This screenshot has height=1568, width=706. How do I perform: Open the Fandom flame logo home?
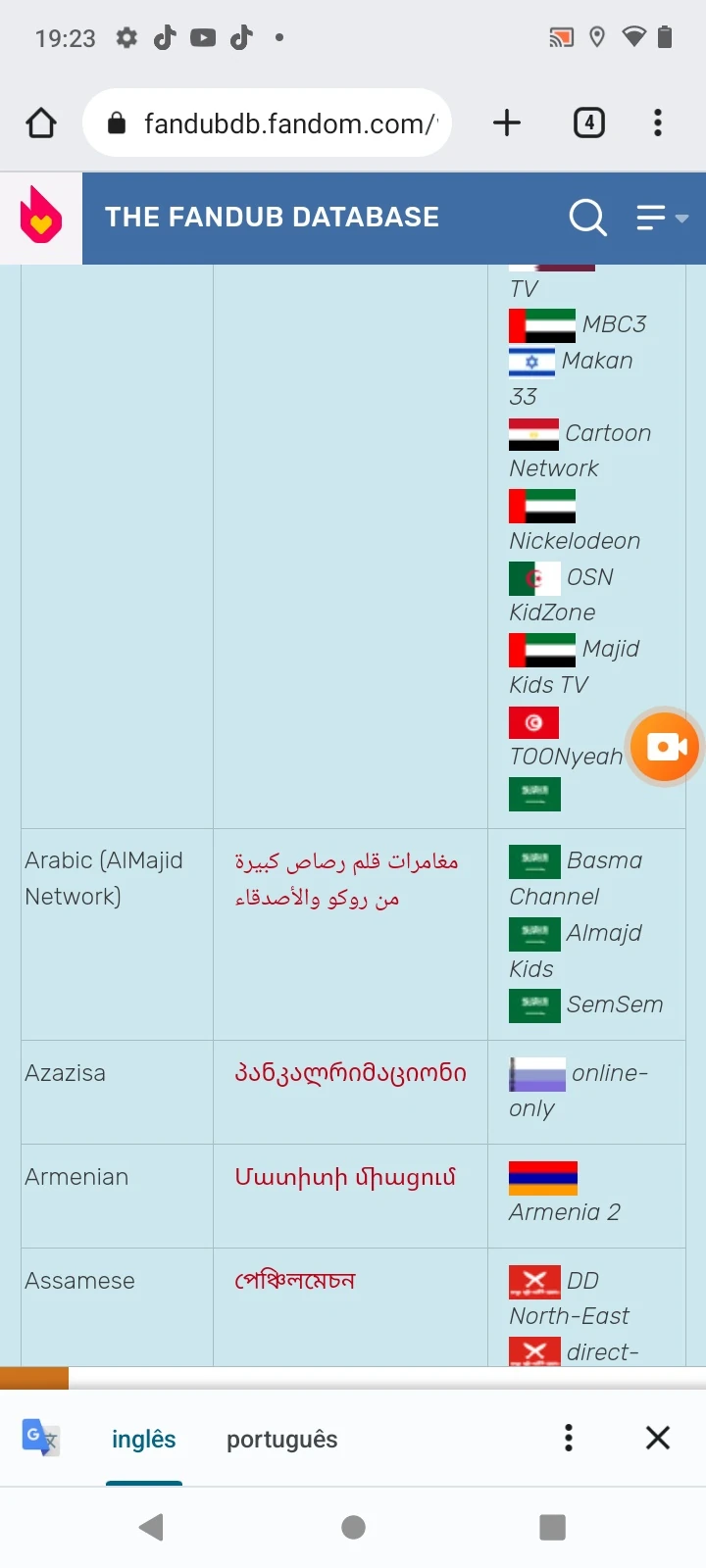tap(41, 217)
